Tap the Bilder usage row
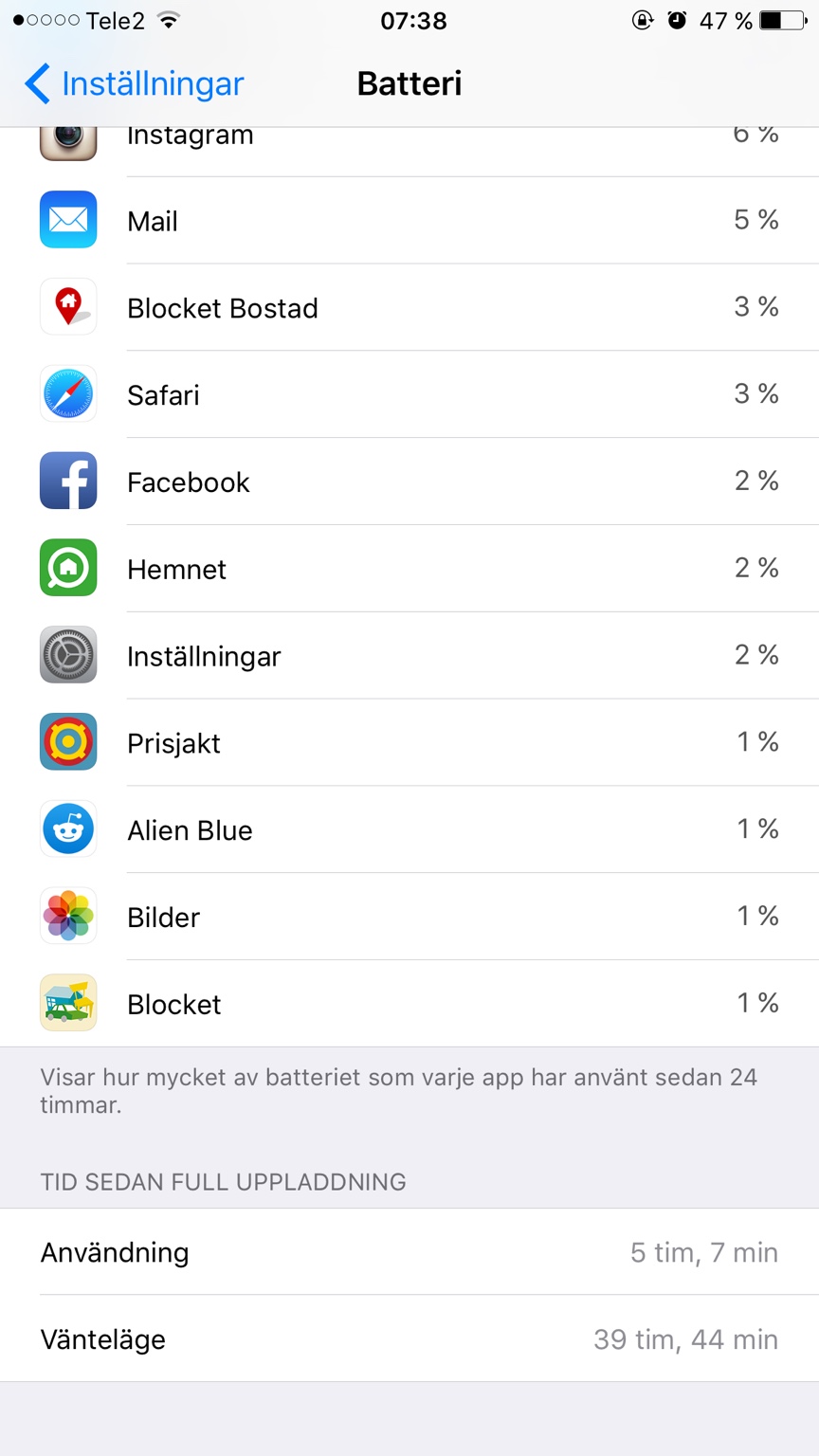The height and width of the screenshot is (1456, 819). (409, 918)
